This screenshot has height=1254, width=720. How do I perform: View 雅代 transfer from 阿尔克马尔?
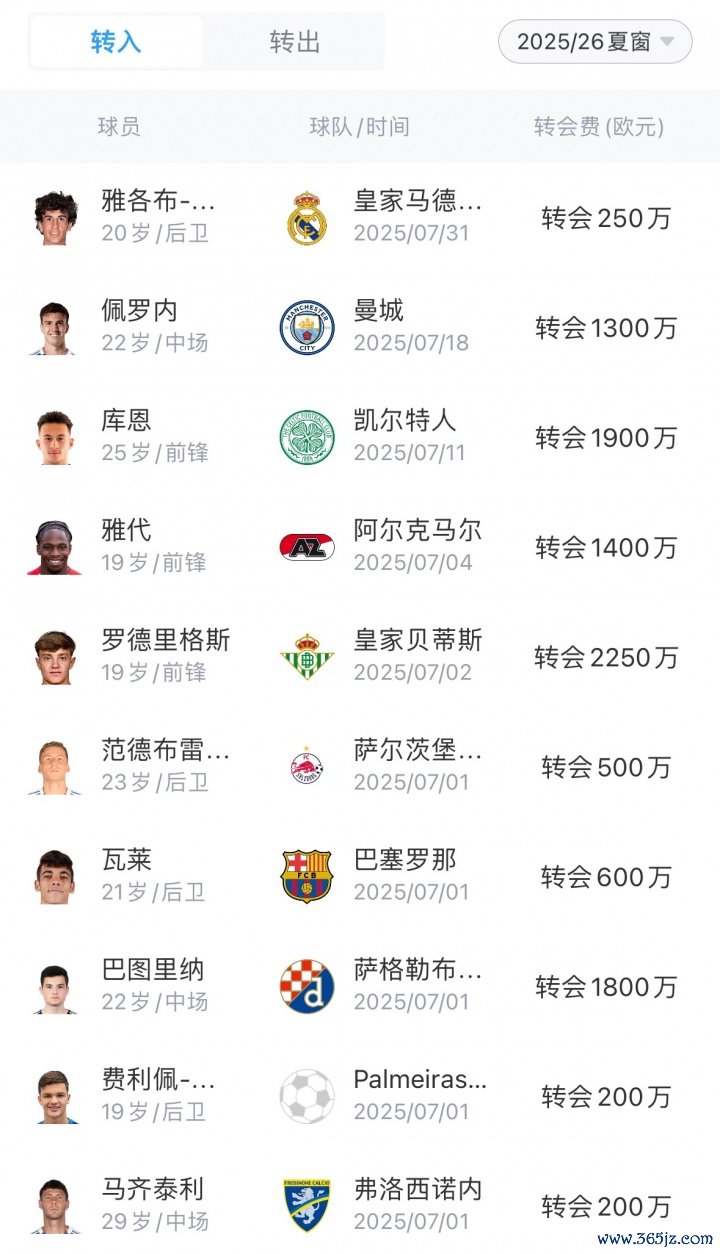tap(360, 547)
